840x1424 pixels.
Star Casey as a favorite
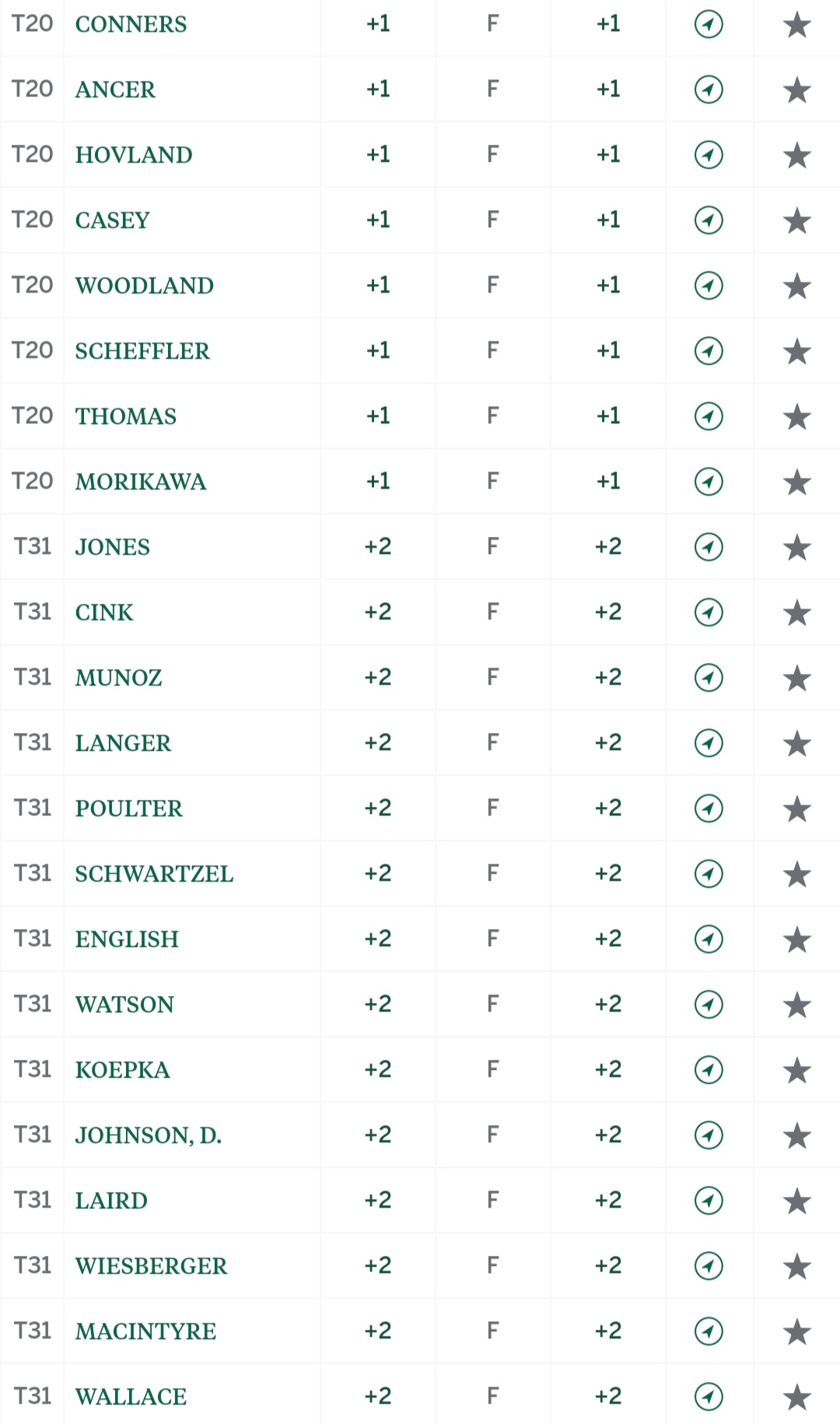(x=797, y=221)
